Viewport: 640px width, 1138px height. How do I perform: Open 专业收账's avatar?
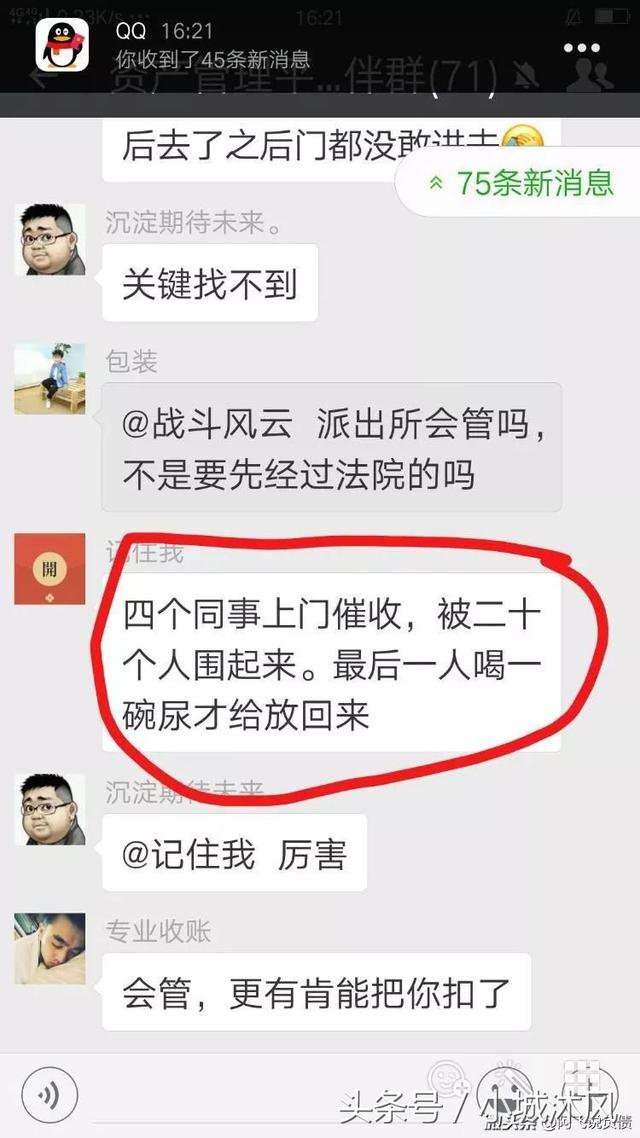click(x=49, y=949)
